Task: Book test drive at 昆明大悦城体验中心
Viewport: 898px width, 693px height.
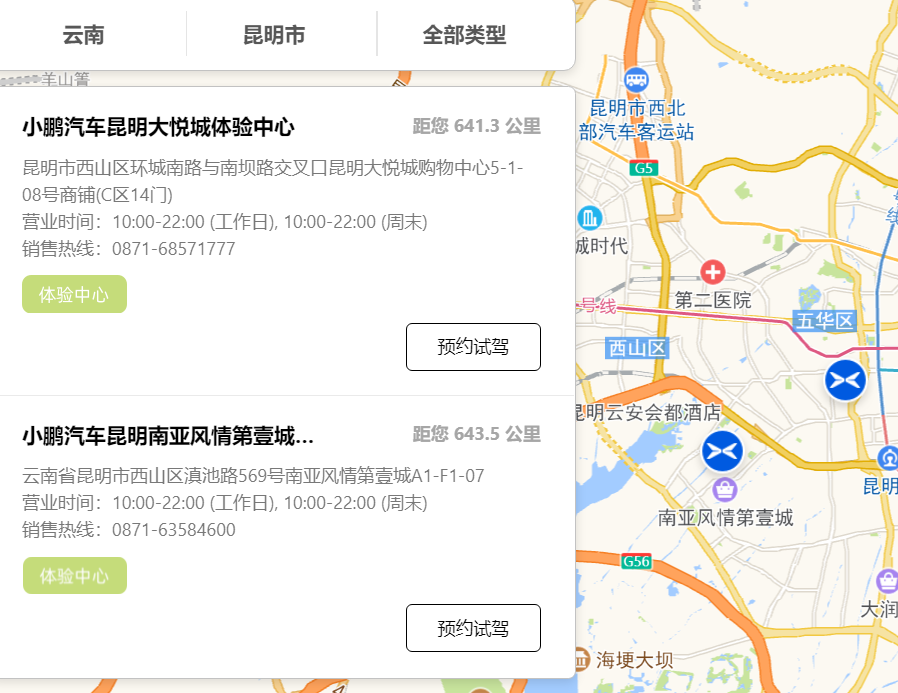Action: click(x=473, y=347)
